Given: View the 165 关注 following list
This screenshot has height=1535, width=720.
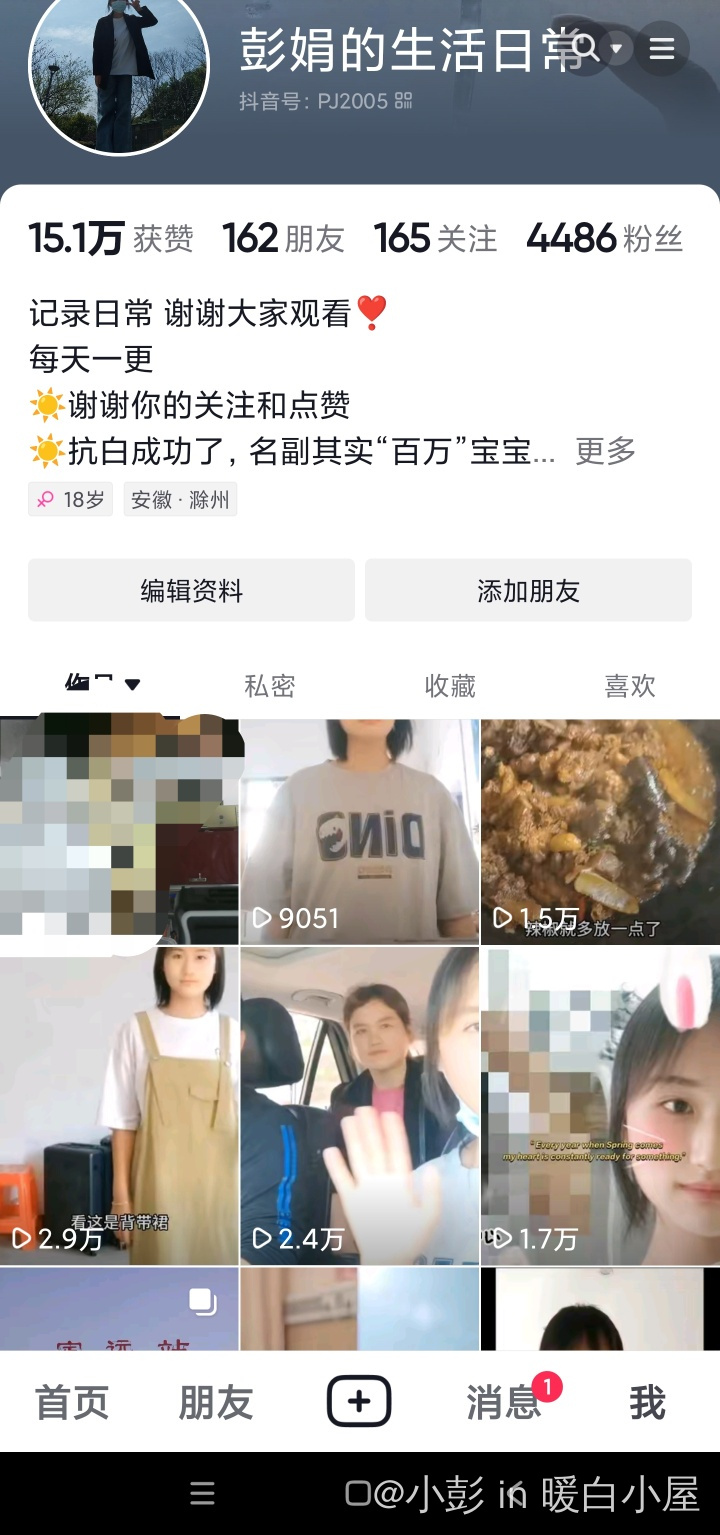Looking at the screenshot, I should point(435,239).
